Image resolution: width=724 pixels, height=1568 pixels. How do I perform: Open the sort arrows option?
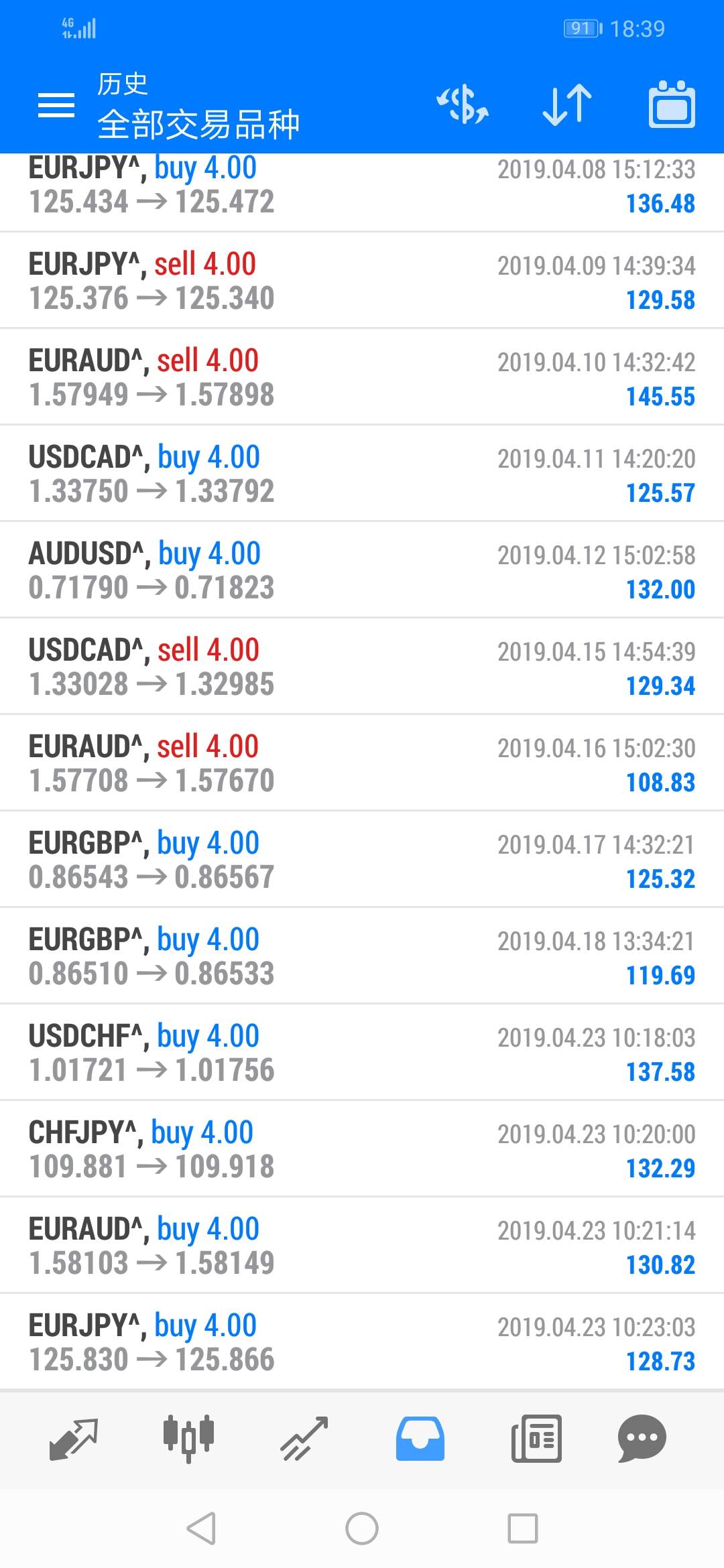click(x=566, y=105)
